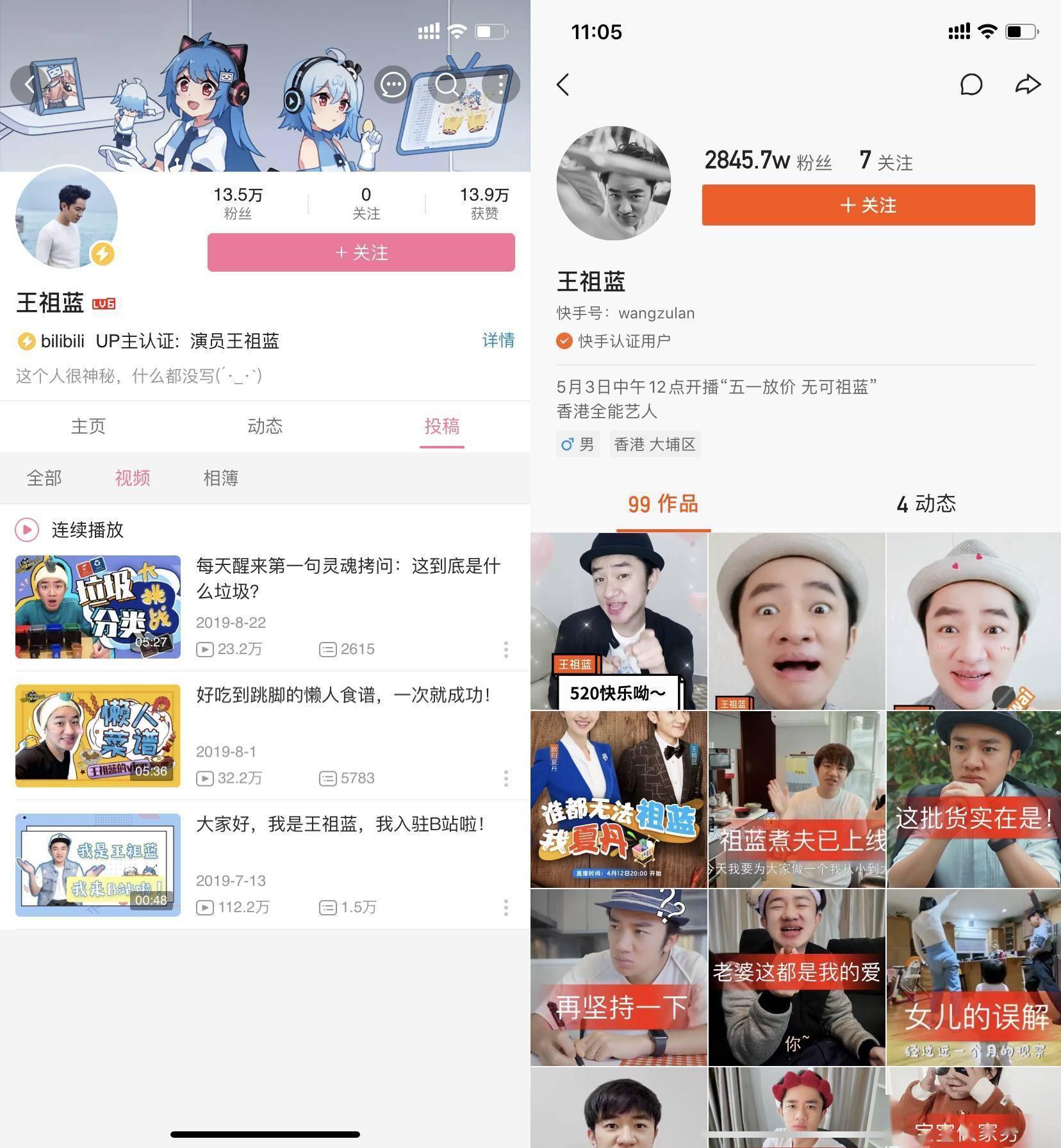This screenshot has width=1061, height=1148.
Task: Open the video 好吃到跳脚的懒人食谱
Action: coord(343,695)
